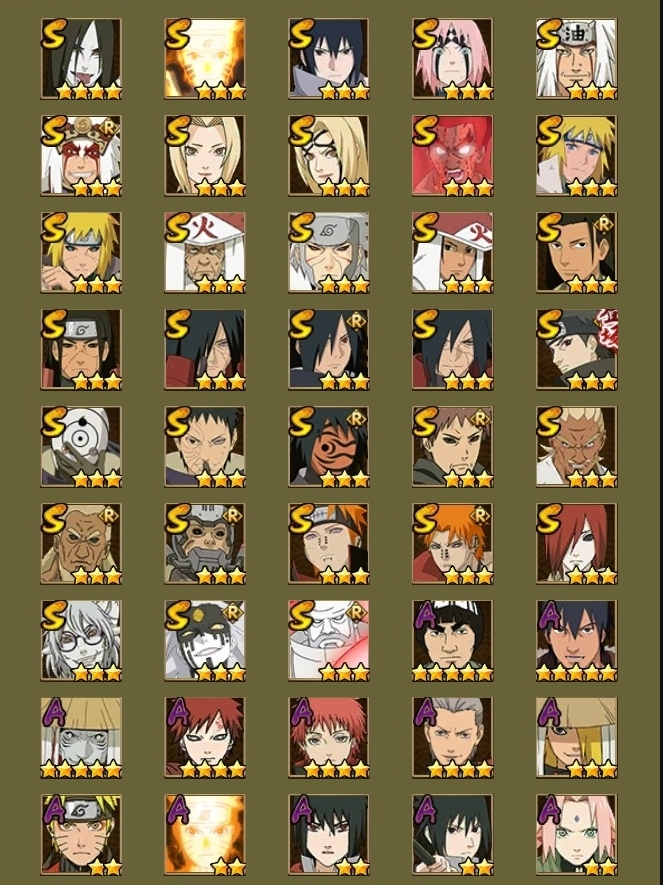
Task: Open the S-rank Orochimaru ninja tile
Action: (81, 59)
